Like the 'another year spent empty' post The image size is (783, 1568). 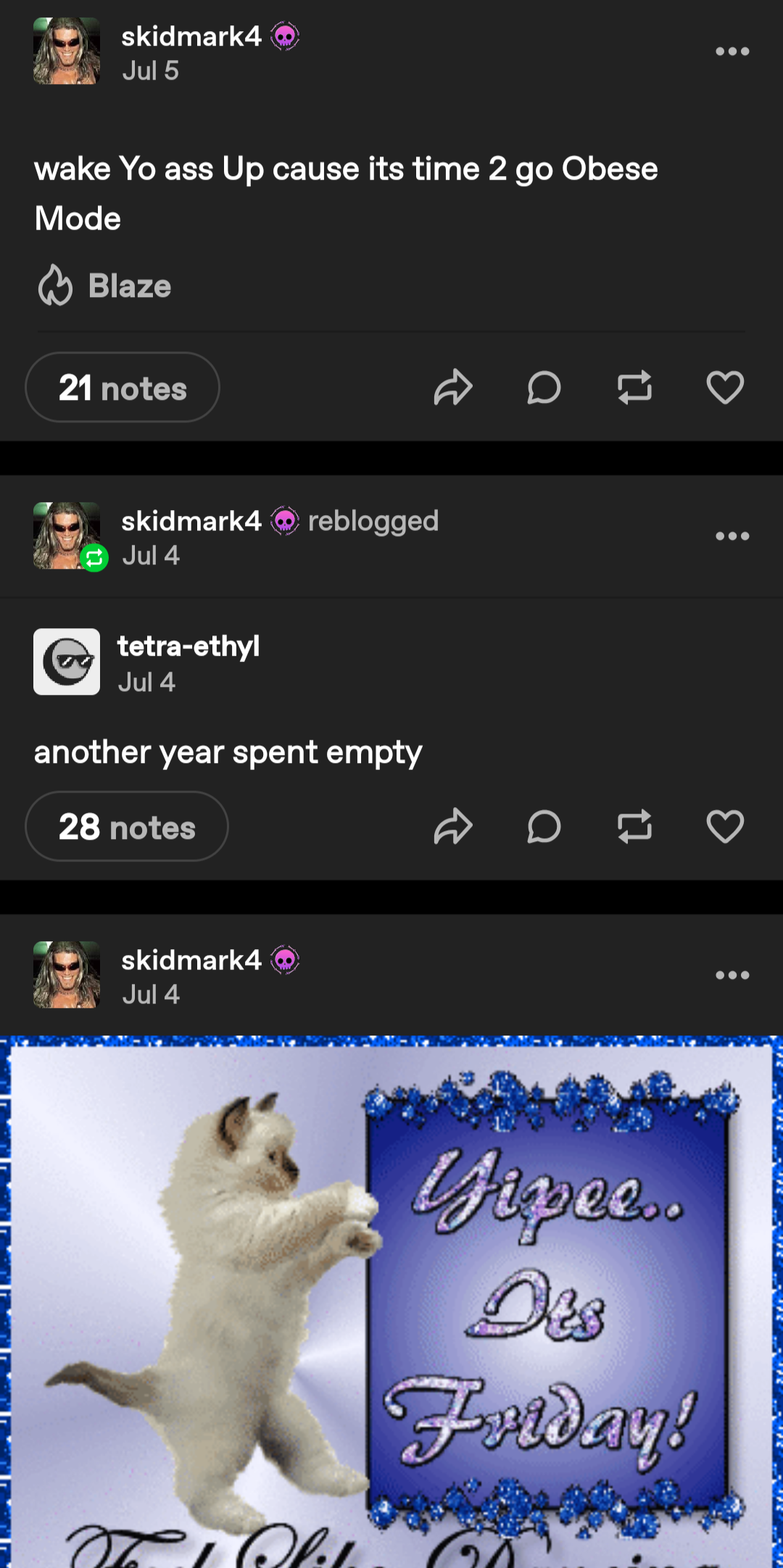725,826
